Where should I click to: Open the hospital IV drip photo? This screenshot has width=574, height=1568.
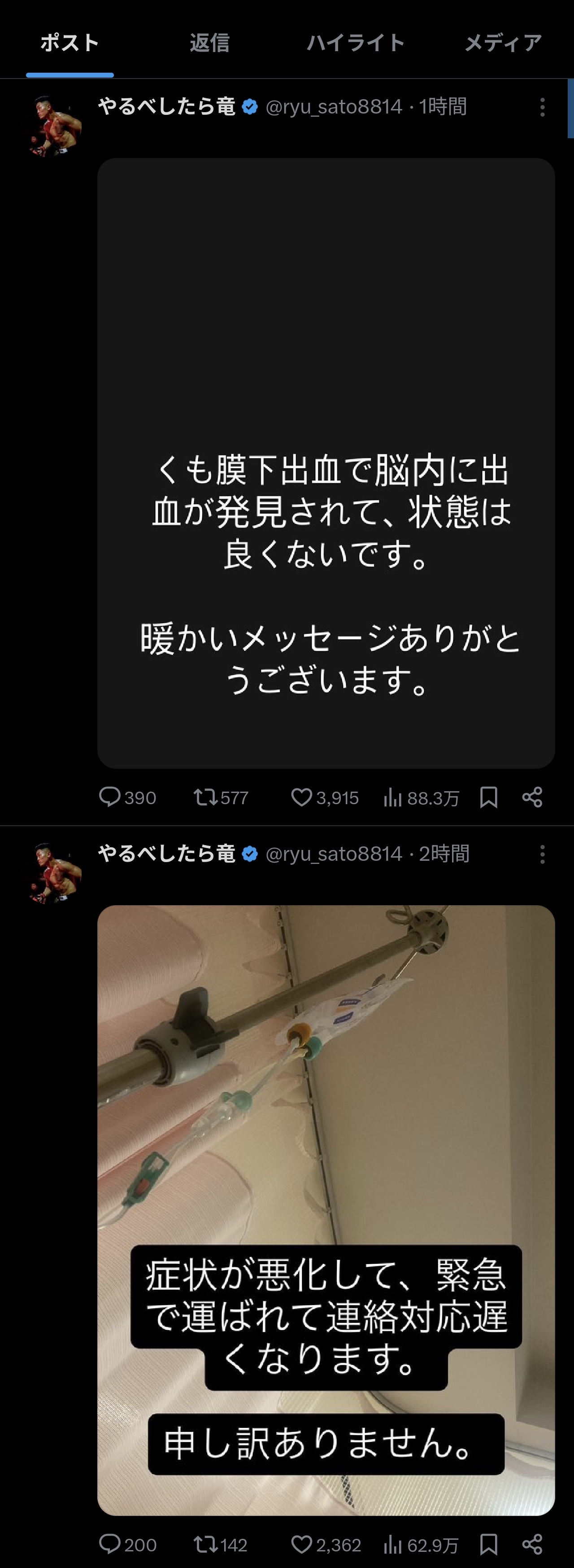pos(326,1095)
